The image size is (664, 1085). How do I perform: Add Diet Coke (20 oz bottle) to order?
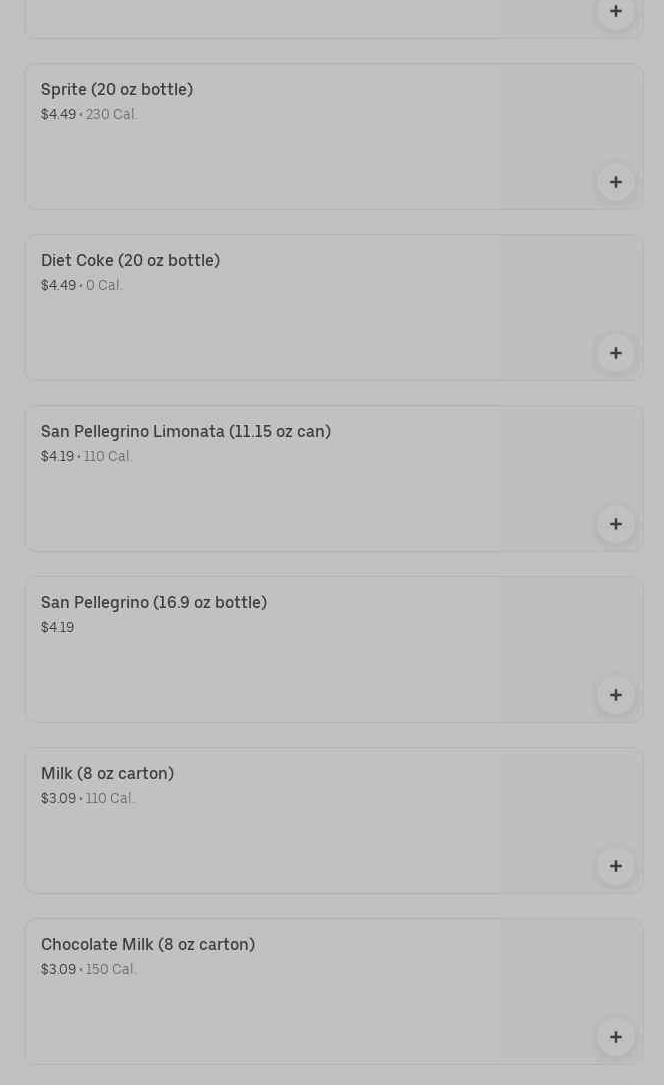pos(615,353)
